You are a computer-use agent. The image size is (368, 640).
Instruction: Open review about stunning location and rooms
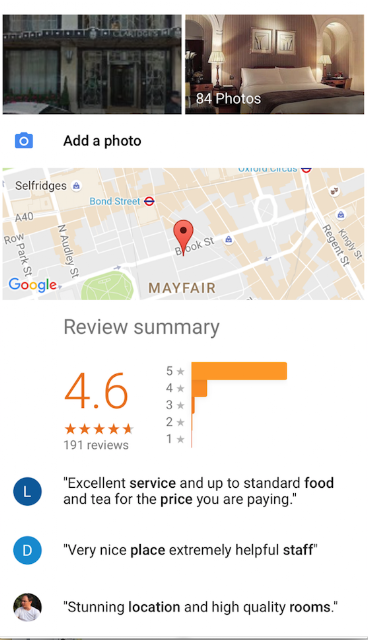pos(184,607)
